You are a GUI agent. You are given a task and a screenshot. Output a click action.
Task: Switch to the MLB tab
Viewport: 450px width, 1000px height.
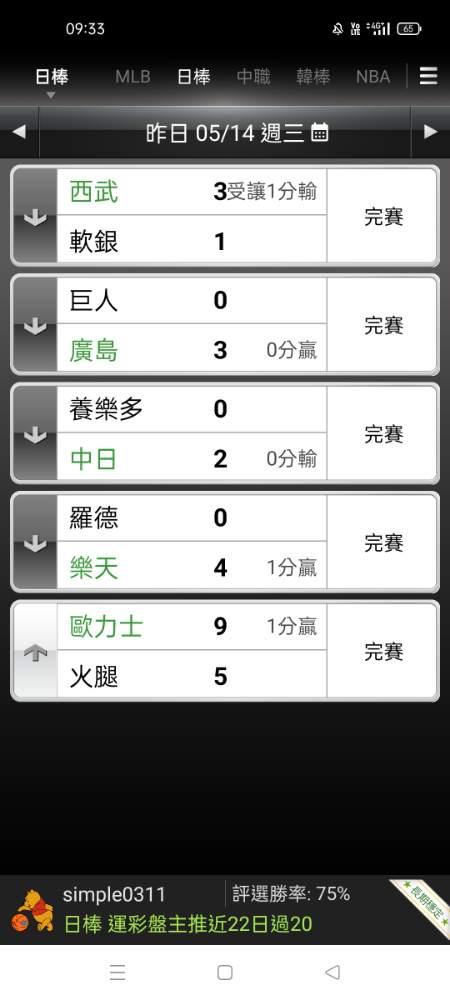(133, 77)
